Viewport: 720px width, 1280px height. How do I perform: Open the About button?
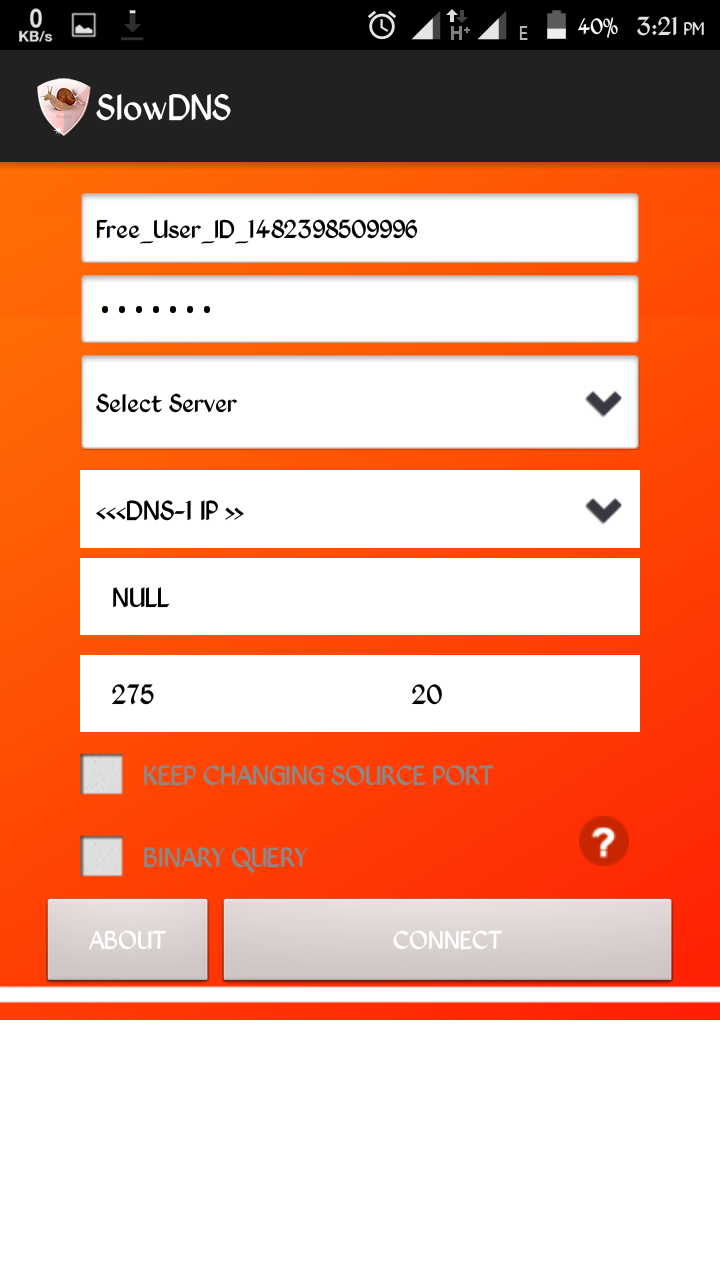click(128, 940)
